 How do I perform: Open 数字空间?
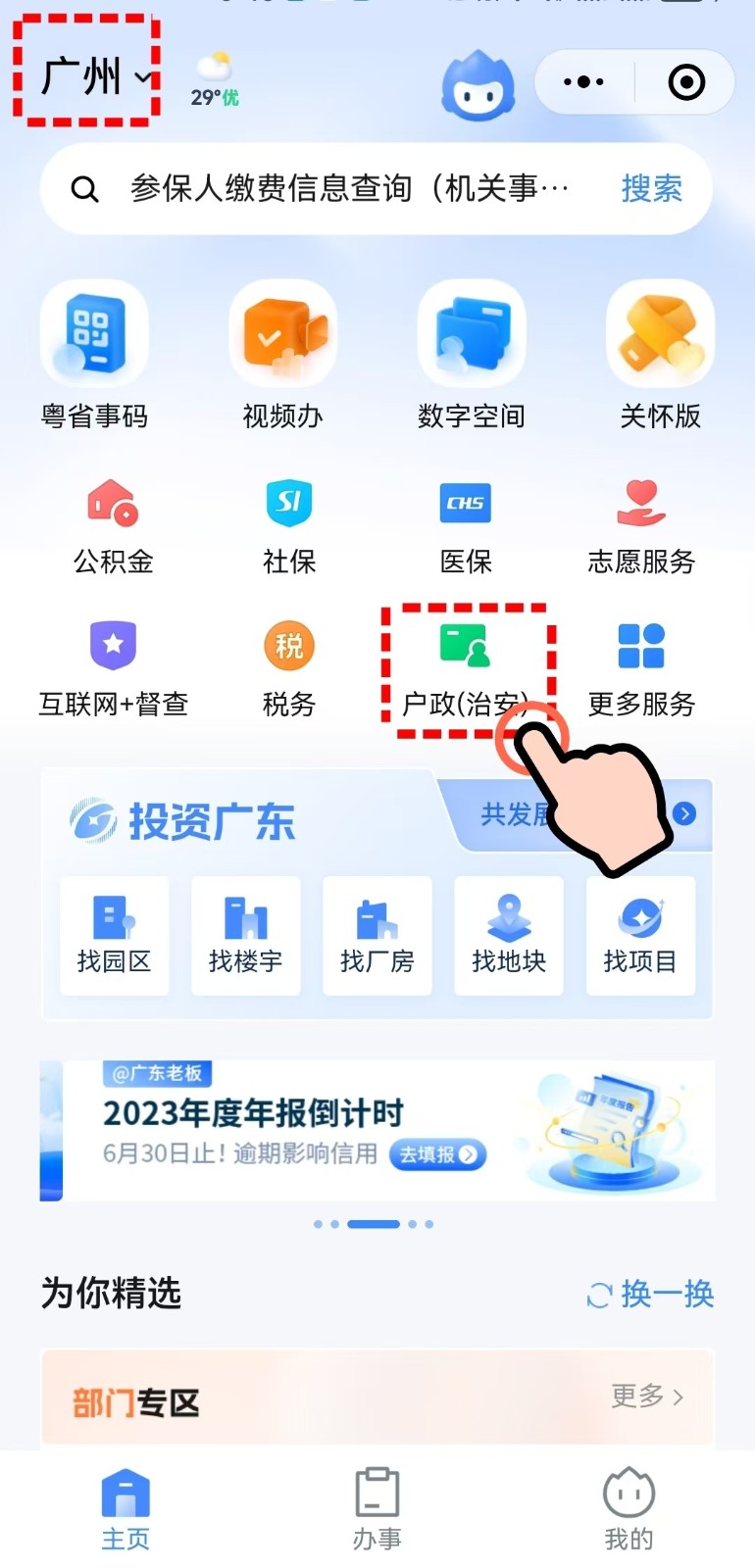[472, 355]
